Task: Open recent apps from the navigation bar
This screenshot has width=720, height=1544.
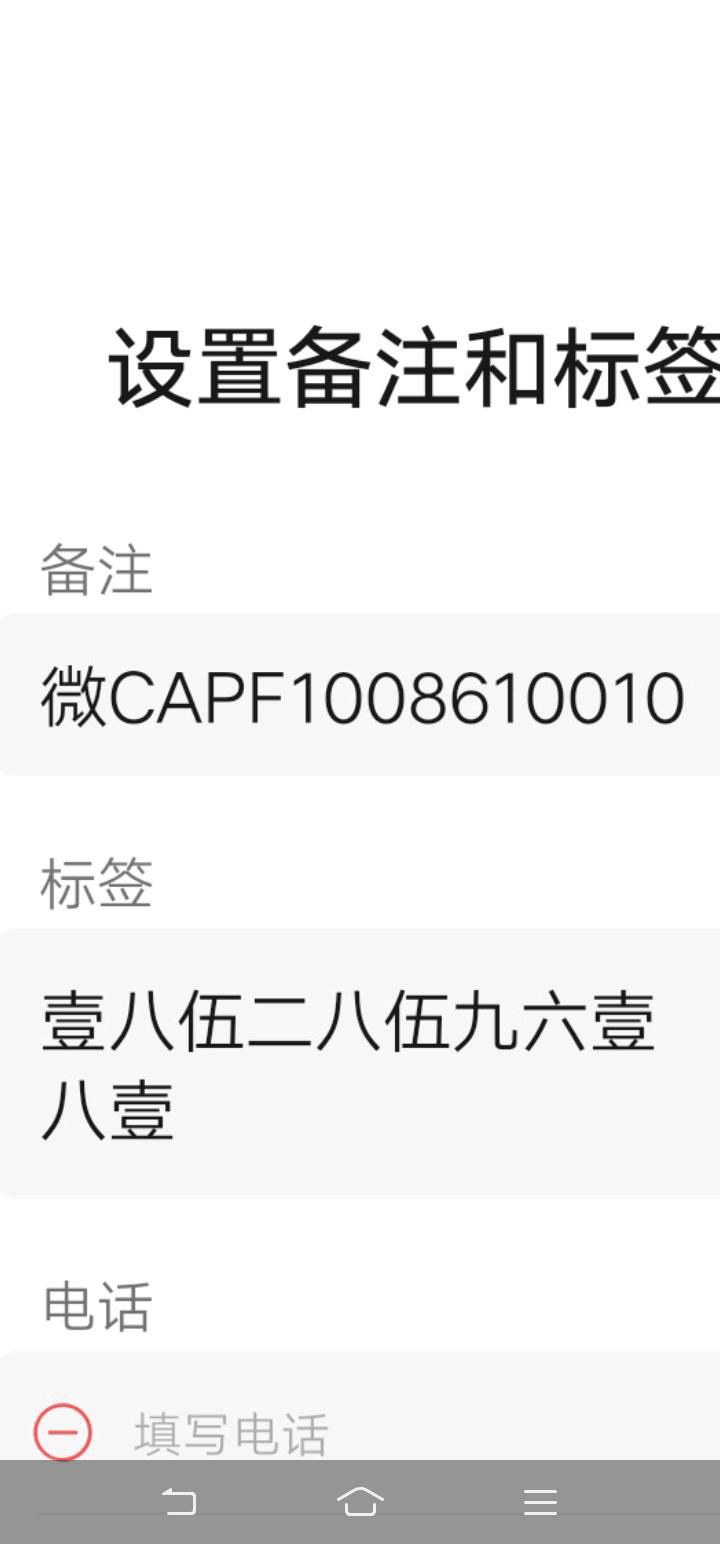Action: [540, 1502]
